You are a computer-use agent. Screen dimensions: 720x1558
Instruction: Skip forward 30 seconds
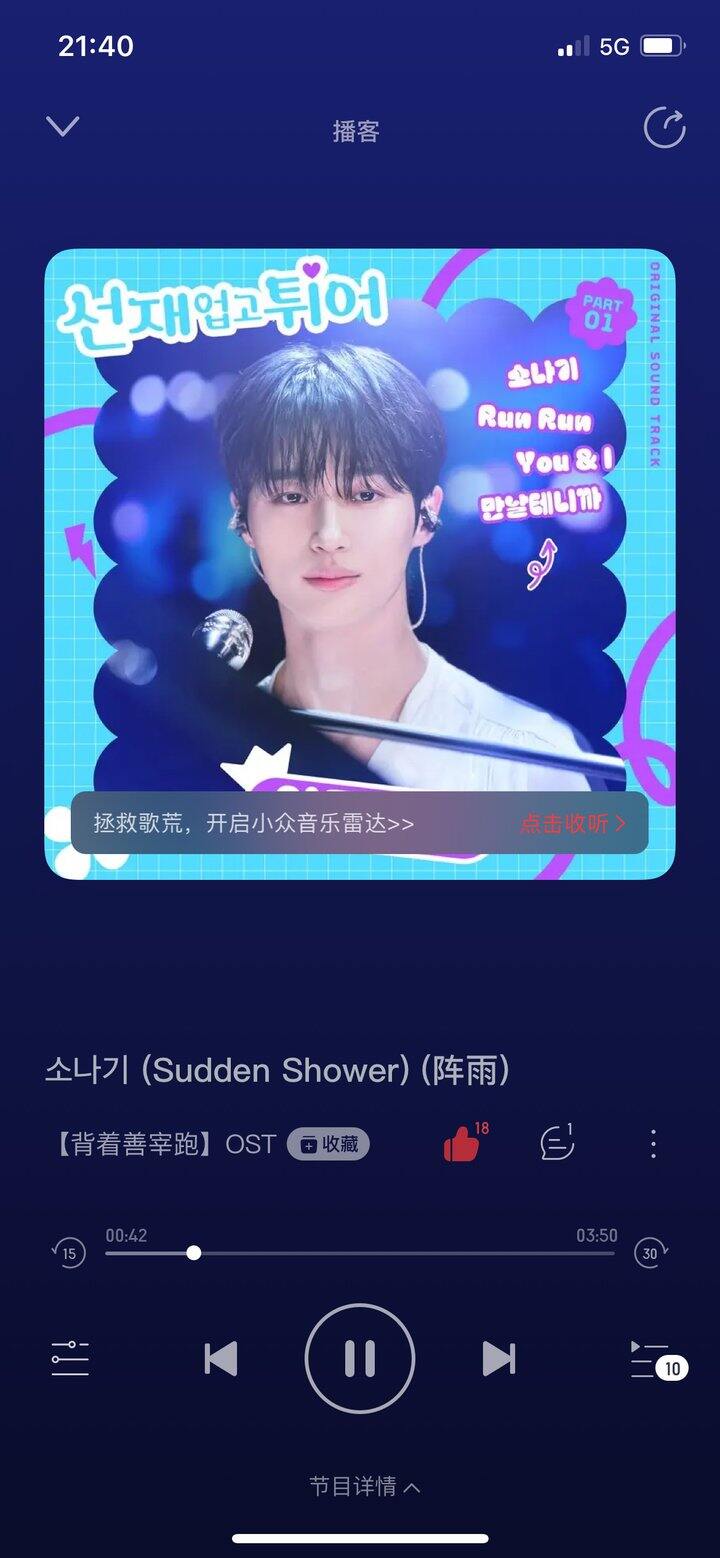click(650, 1253)
